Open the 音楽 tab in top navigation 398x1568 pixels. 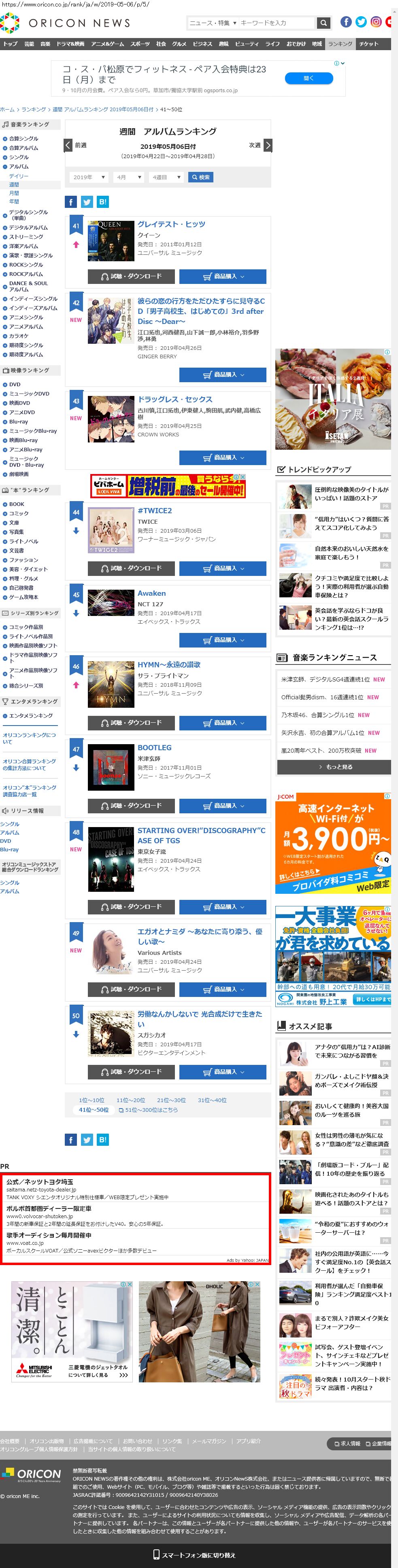[45, 44]
